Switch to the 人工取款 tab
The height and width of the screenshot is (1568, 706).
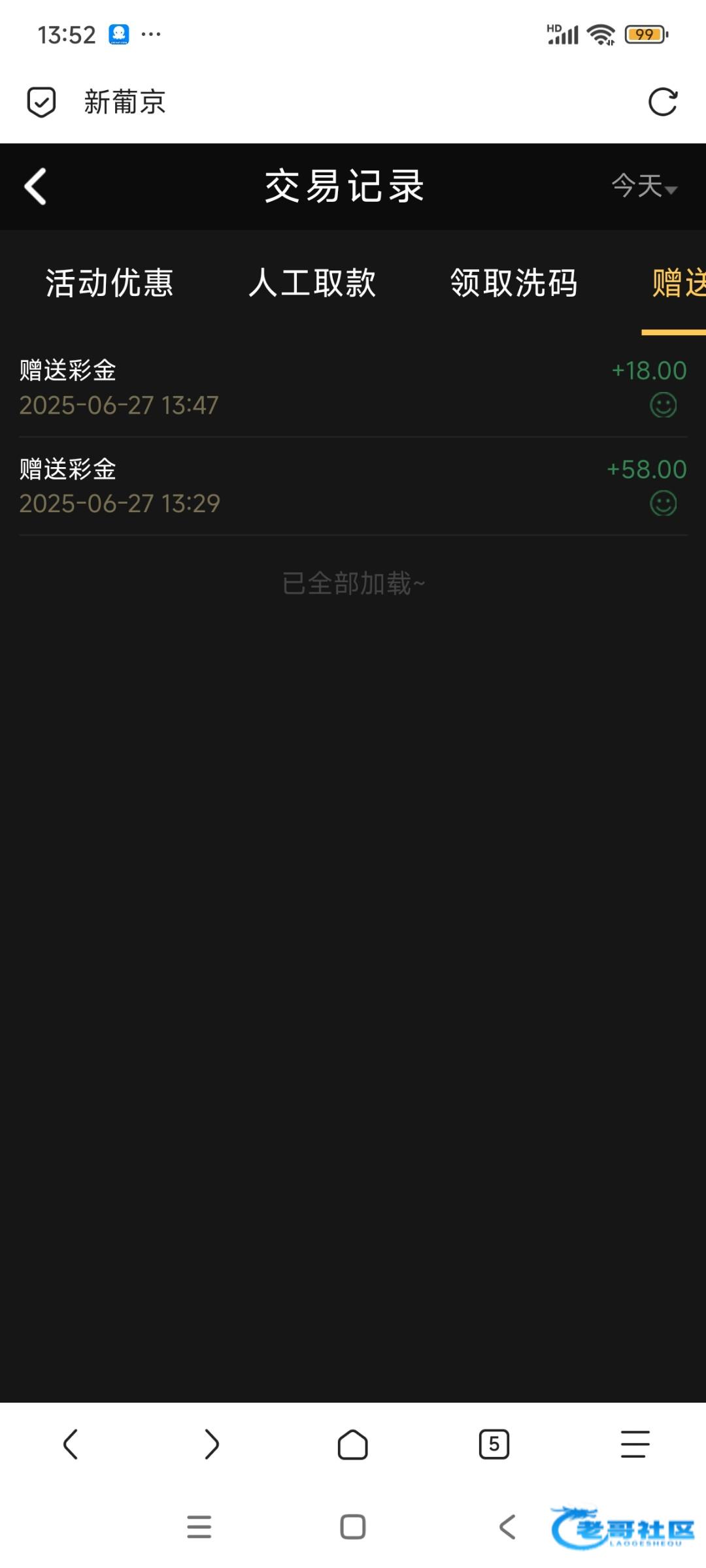pos(312,283)
